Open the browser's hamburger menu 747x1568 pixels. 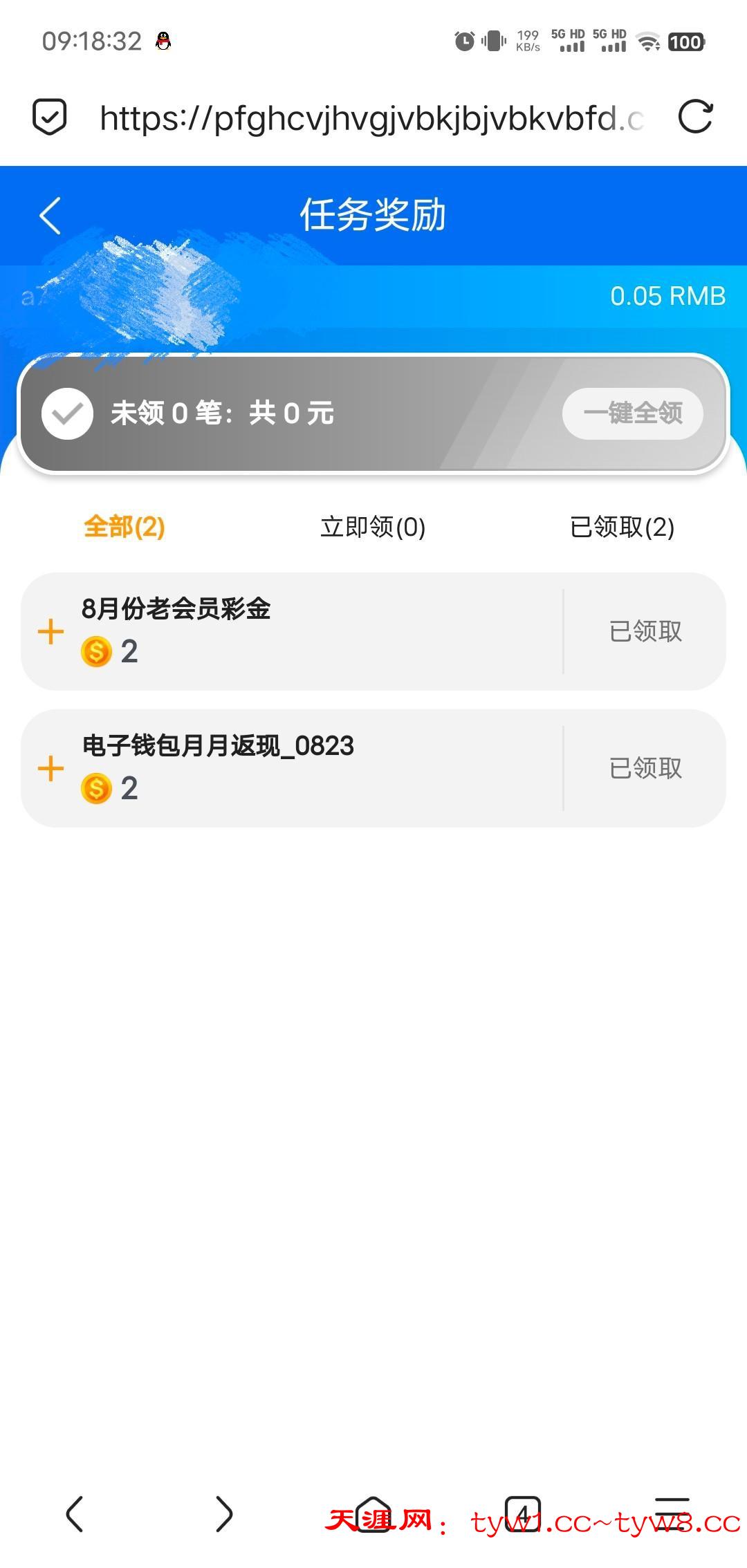coord(672,1513)
